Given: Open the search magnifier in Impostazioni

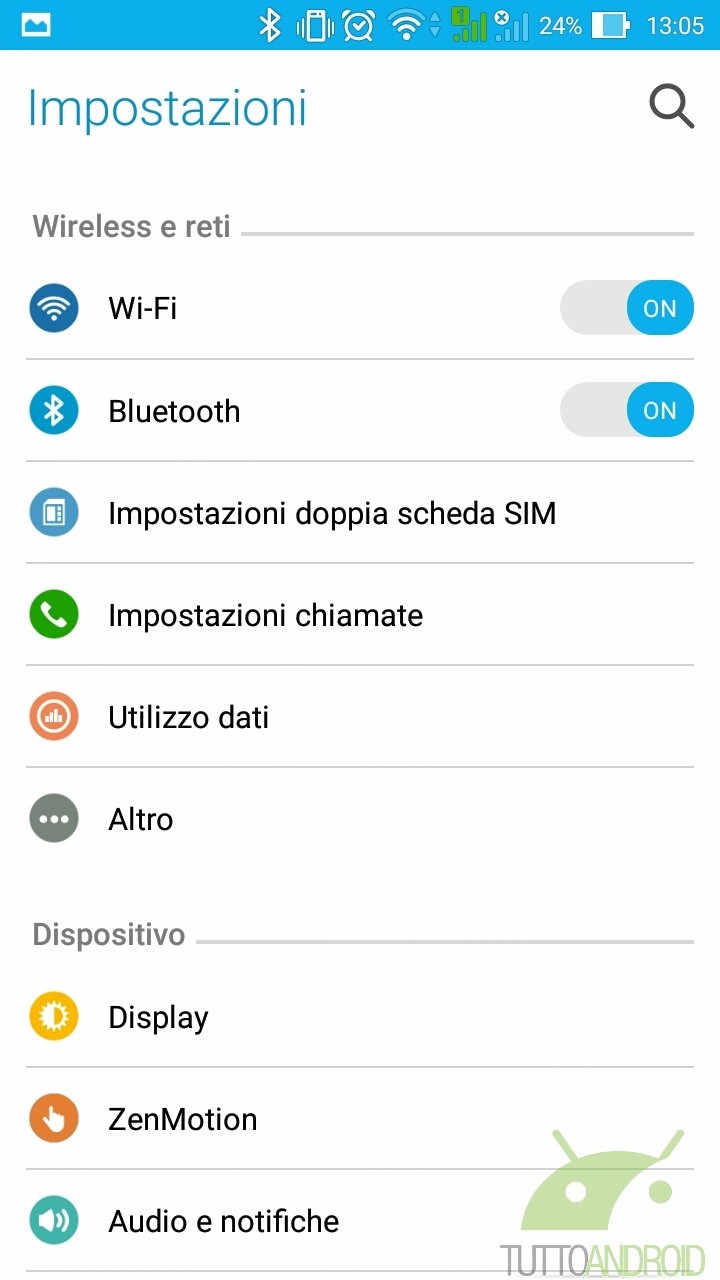Looking at the screenshot, I should pyautogui.click(x=671, y=106).
